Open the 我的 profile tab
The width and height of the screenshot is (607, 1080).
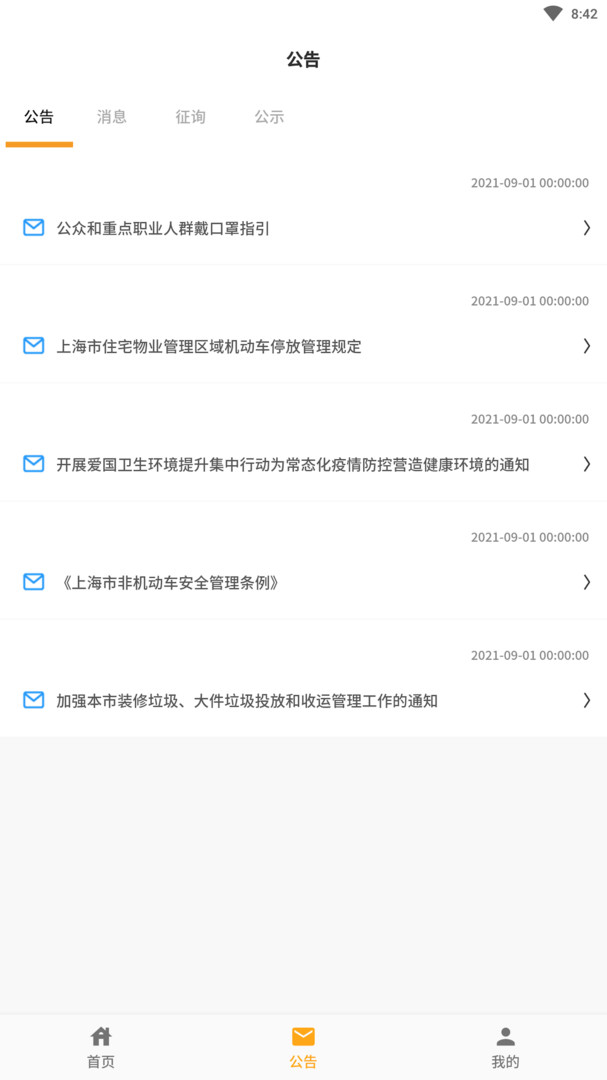pos(506,1047)
